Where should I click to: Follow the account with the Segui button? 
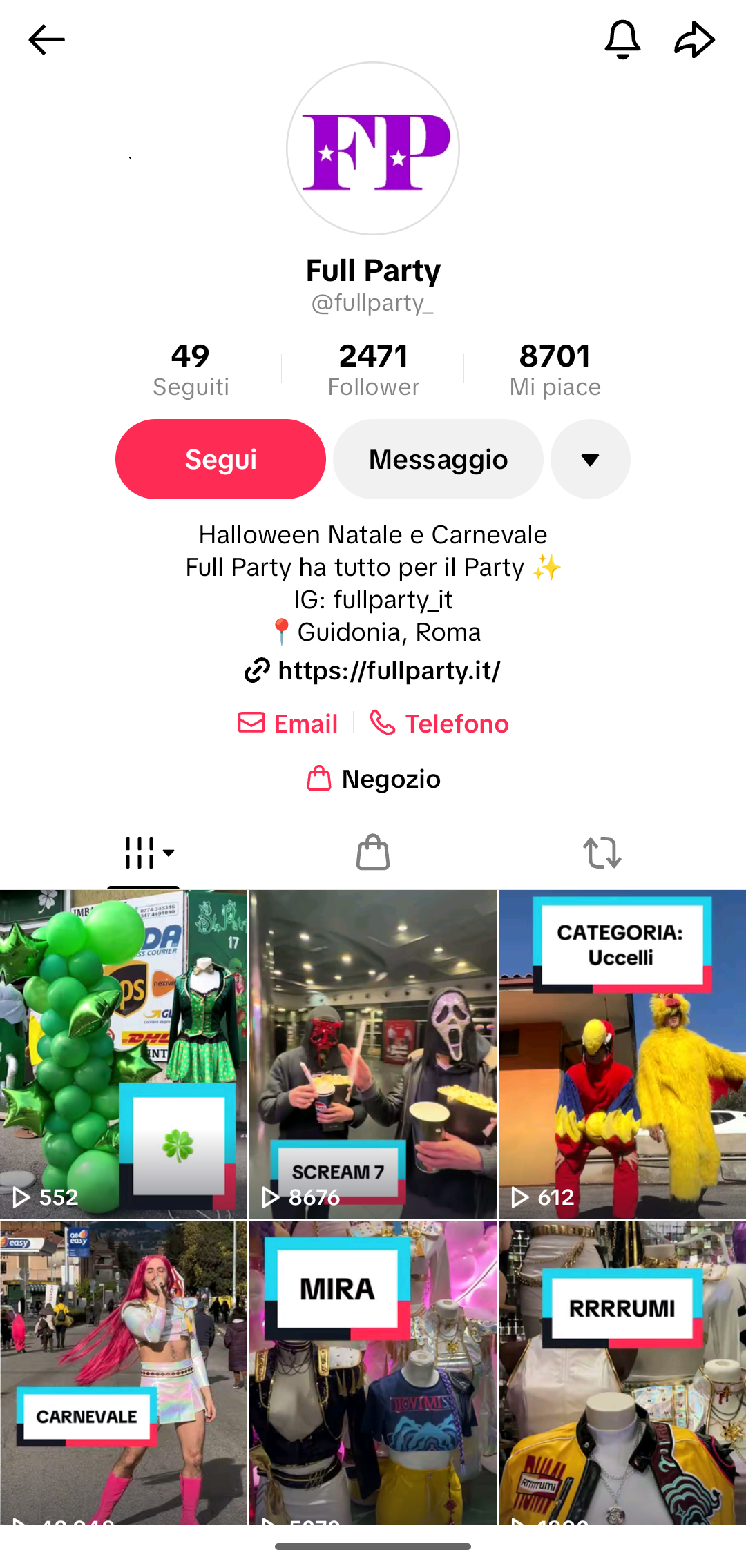point(220,458)
